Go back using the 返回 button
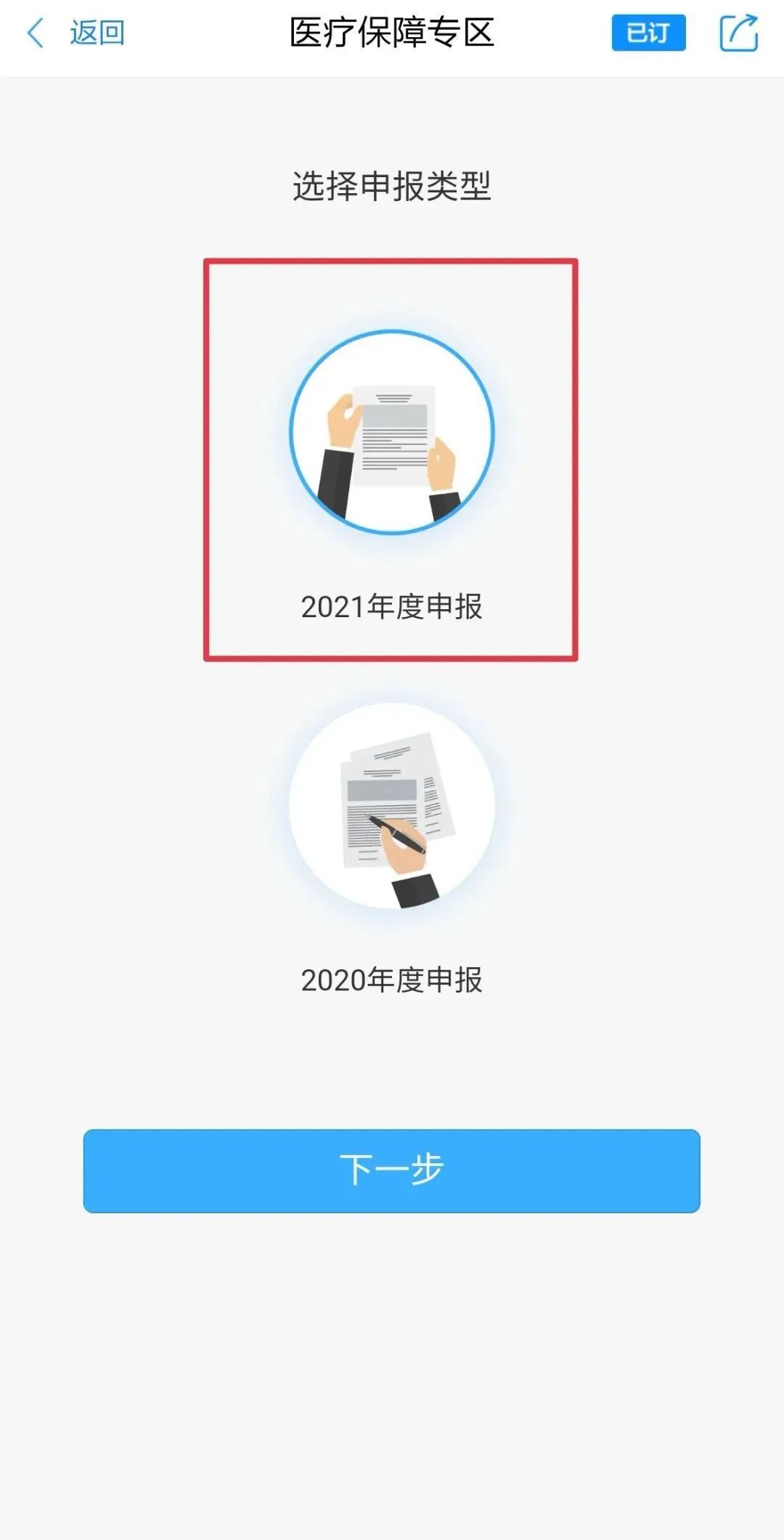 75,33
